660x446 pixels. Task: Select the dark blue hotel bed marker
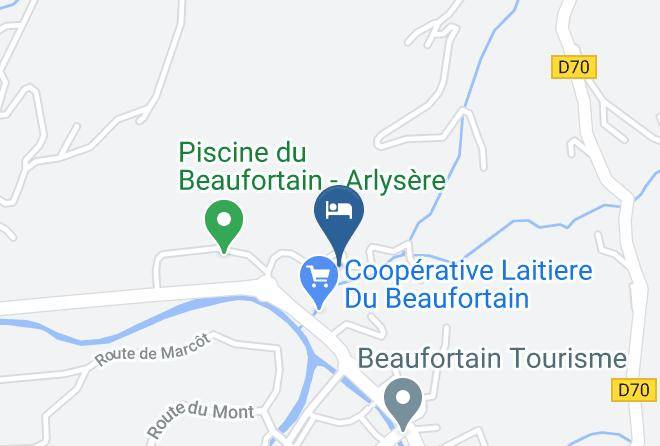point(339,223)
